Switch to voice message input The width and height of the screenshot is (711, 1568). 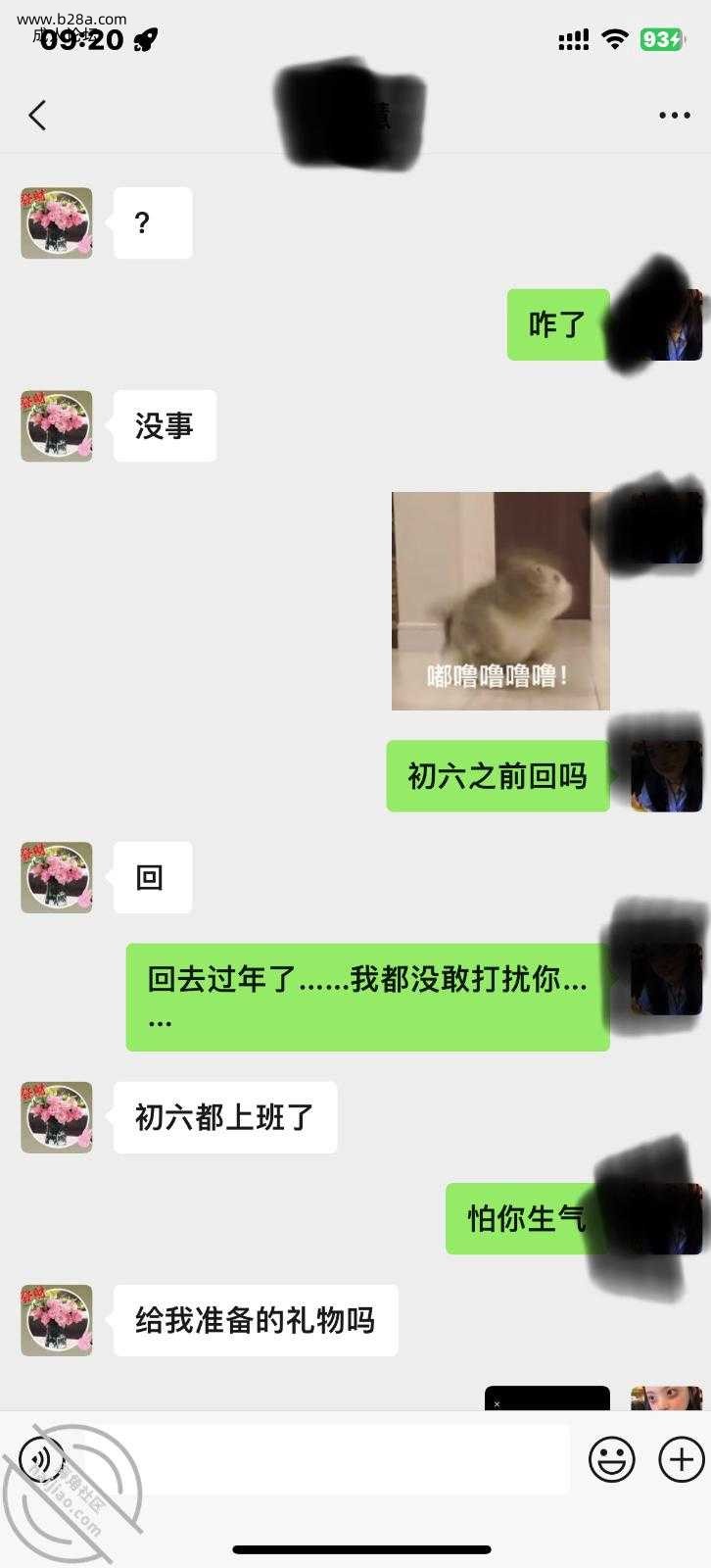(x=41, y=1458)
